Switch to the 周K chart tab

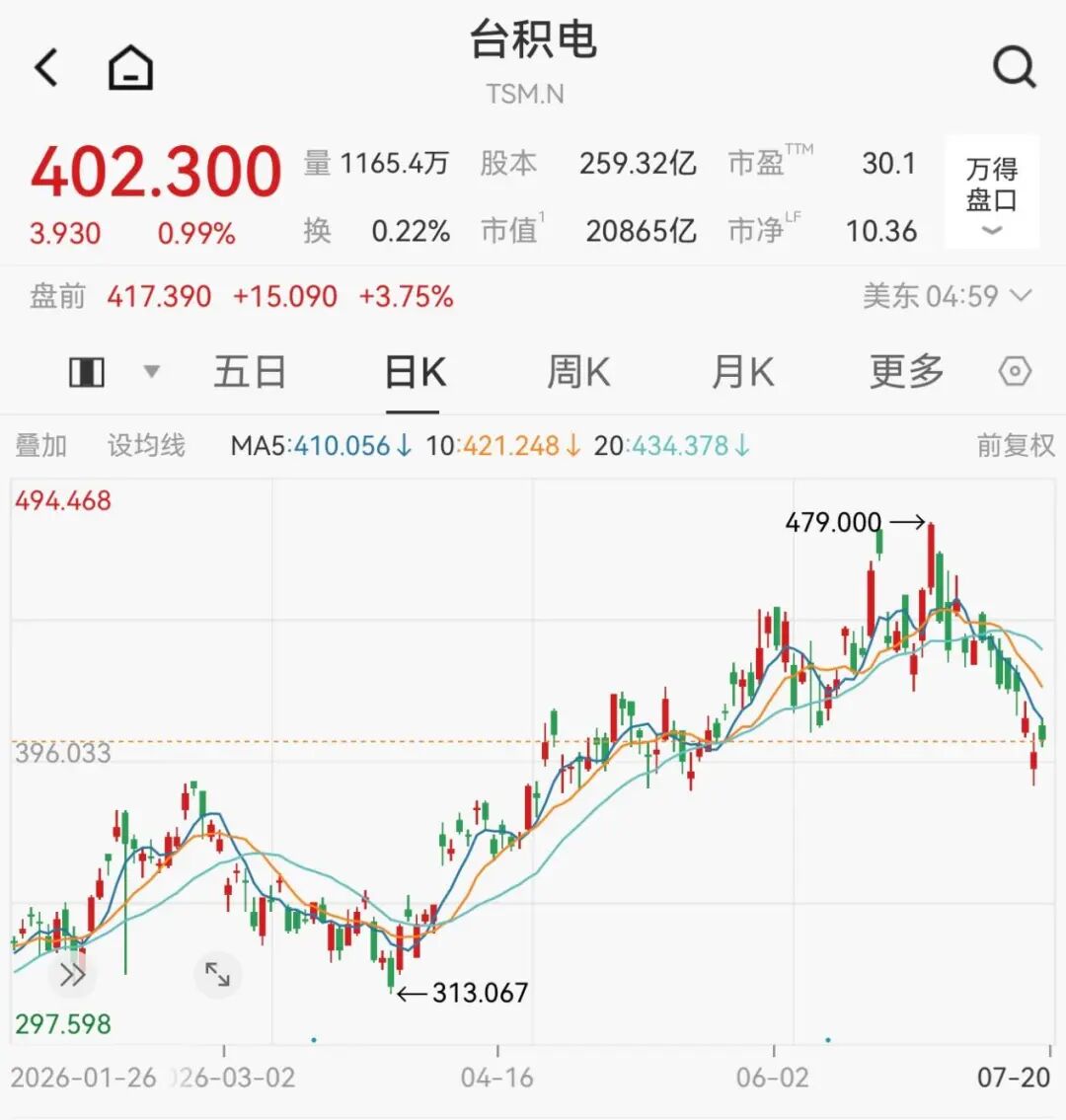(578, 372)
